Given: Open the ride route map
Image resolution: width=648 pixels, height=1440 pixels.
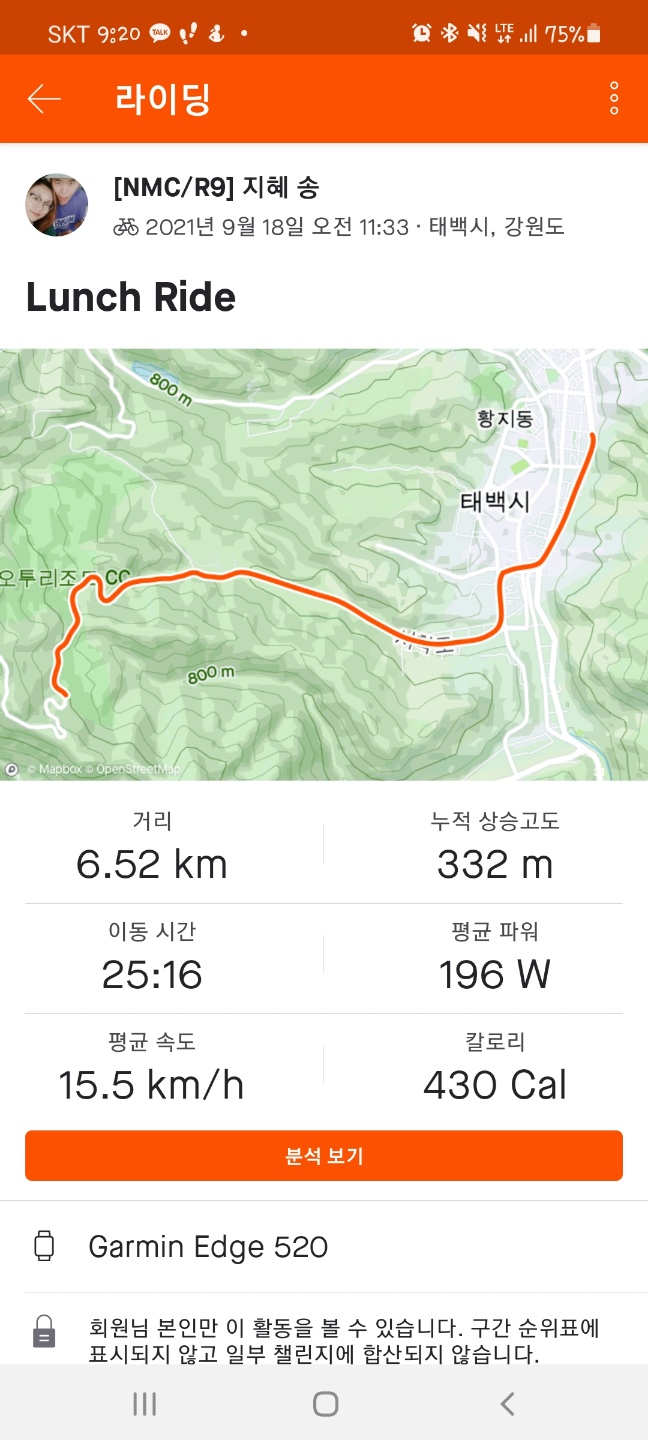Looking at the screenshot, I should coord(324,564).
